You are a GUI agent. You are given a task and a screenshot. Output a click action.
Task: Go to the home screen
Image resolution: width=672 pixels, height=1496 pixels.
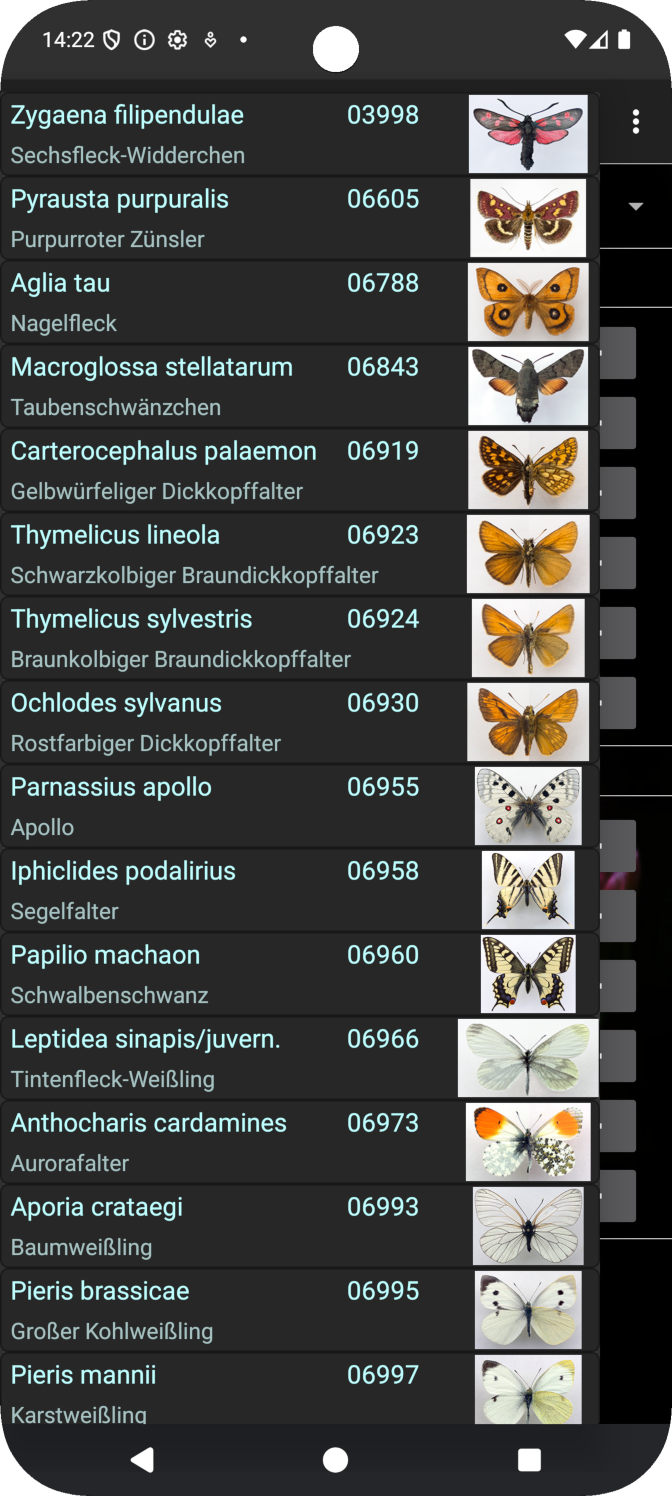[x=336, y=1460]
